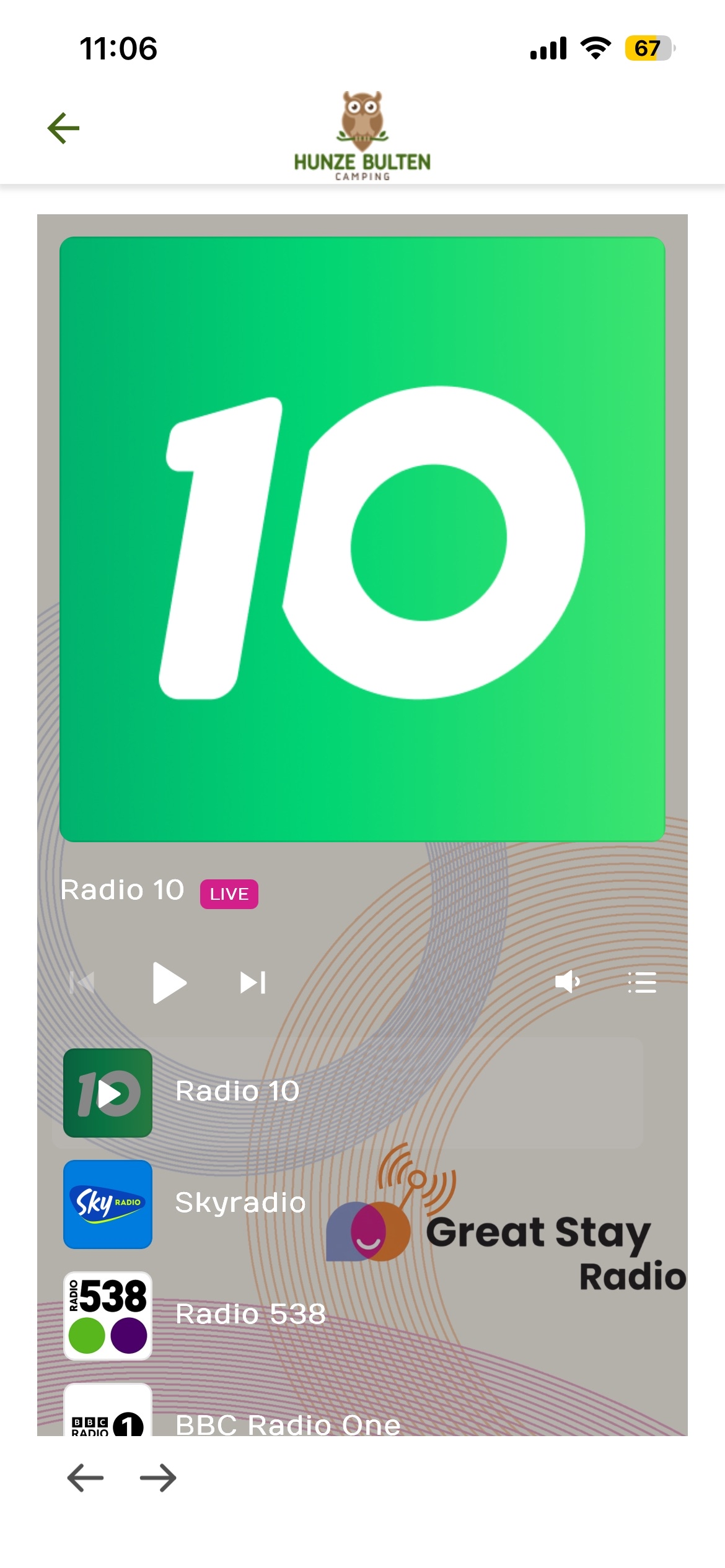Navigate forward with the bottom right arrow
This screenshot has width=725, height=1568.
click(158, 1478)
